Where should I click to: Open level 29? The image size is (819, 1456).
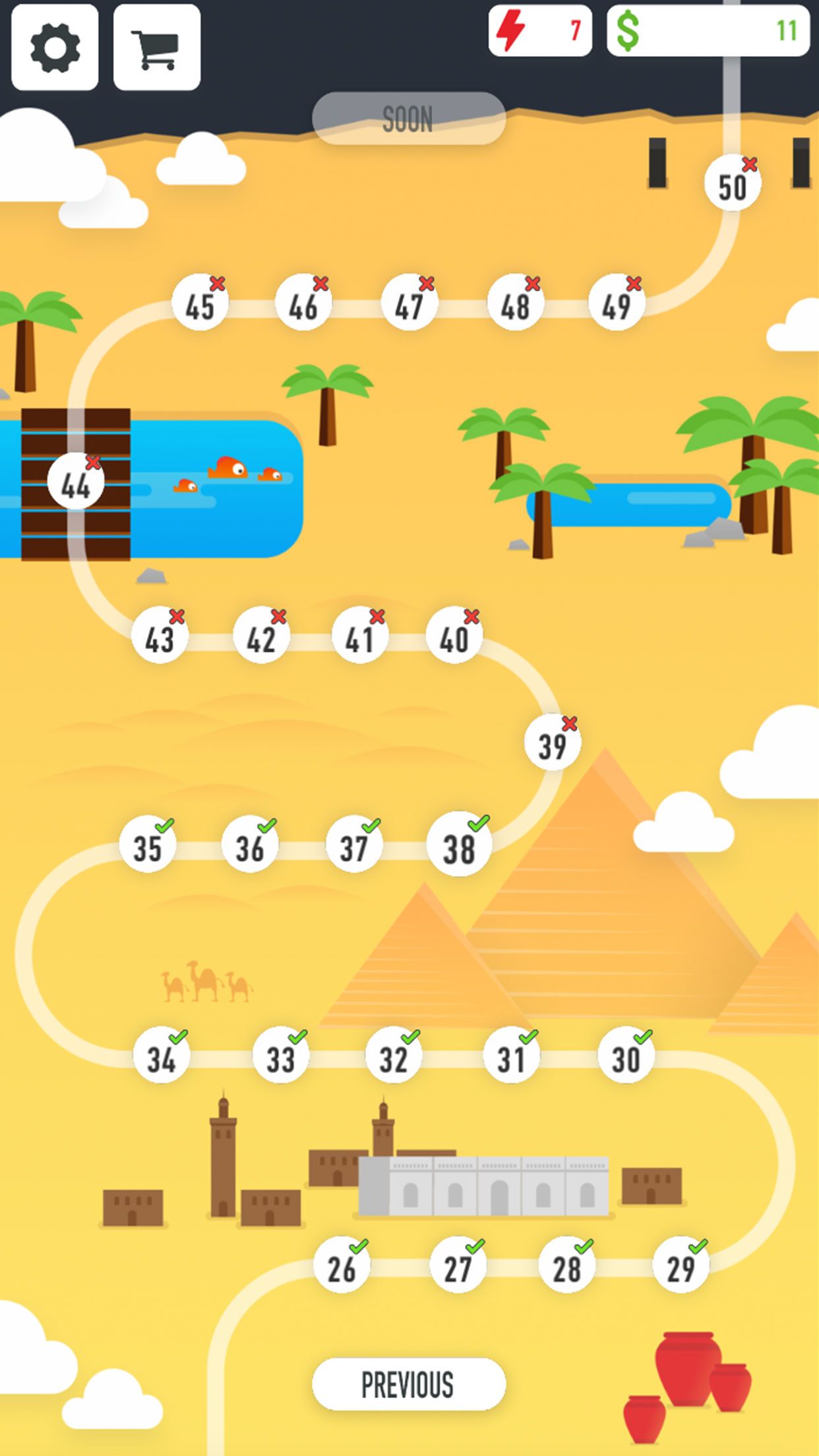click(x=681, y=1267)
